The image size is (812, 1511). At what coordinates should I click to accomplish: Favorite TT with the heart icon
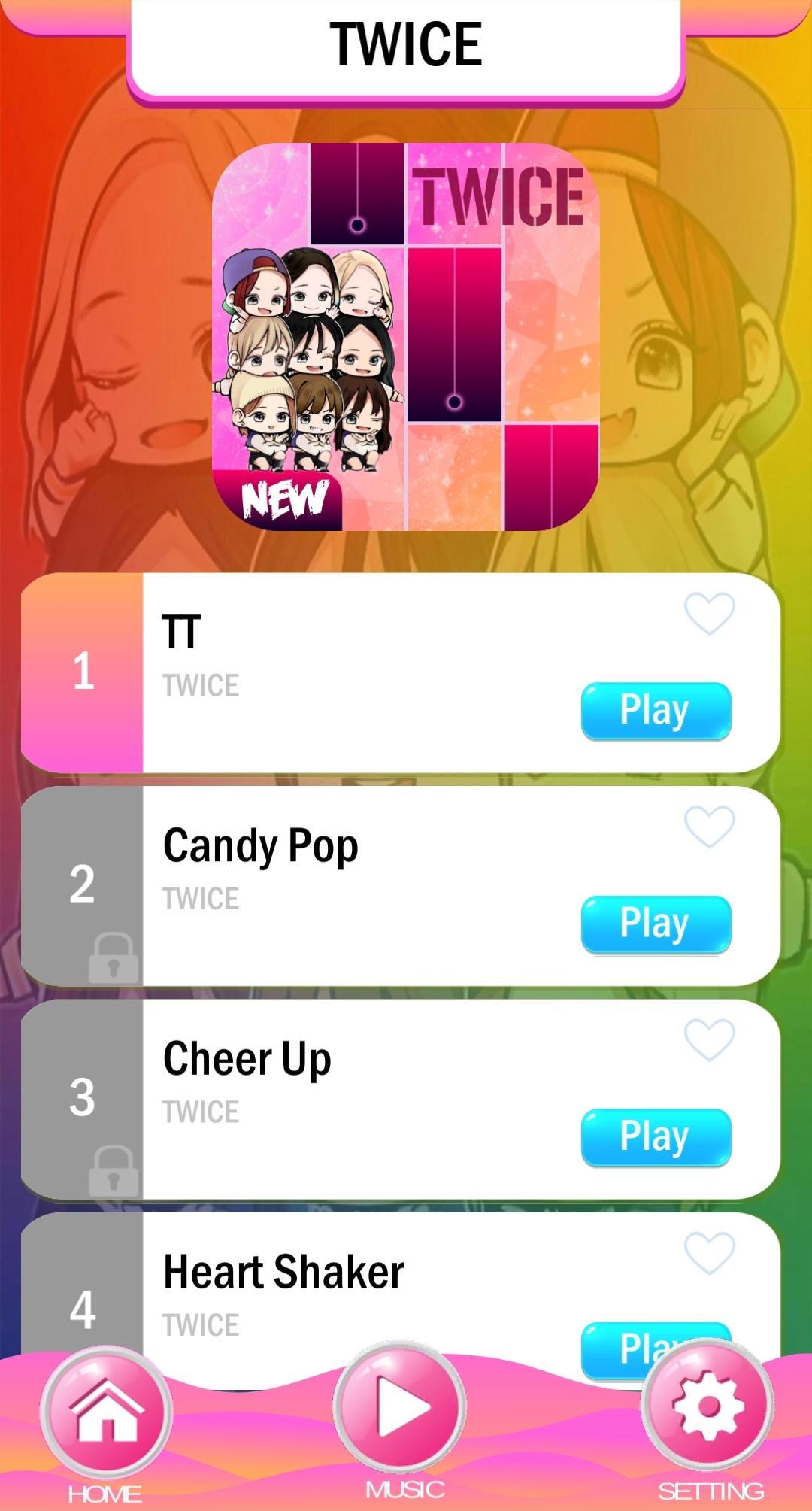coord(709,613)
